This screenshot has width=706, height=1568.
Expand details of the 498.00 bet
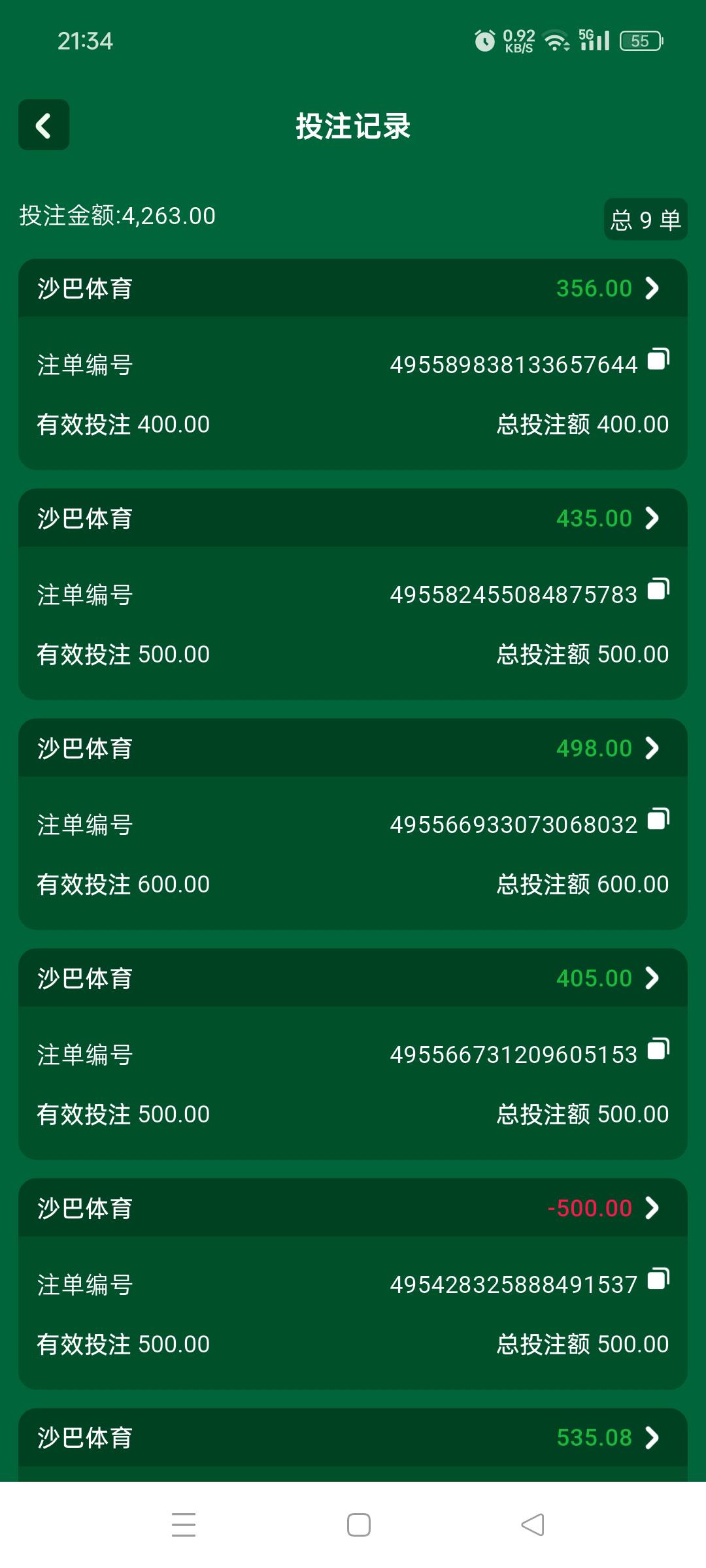tap(651, 748)
